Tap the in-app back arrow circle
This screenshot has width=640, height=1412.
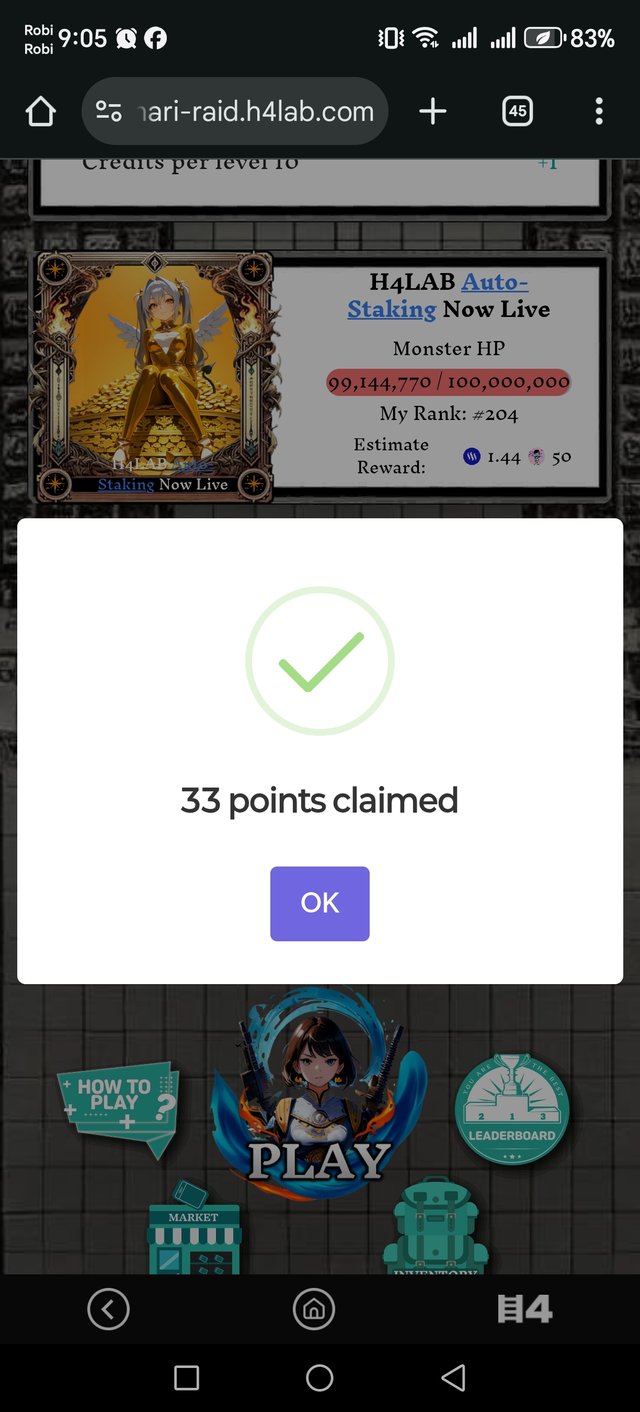(x=108, y=1308)
